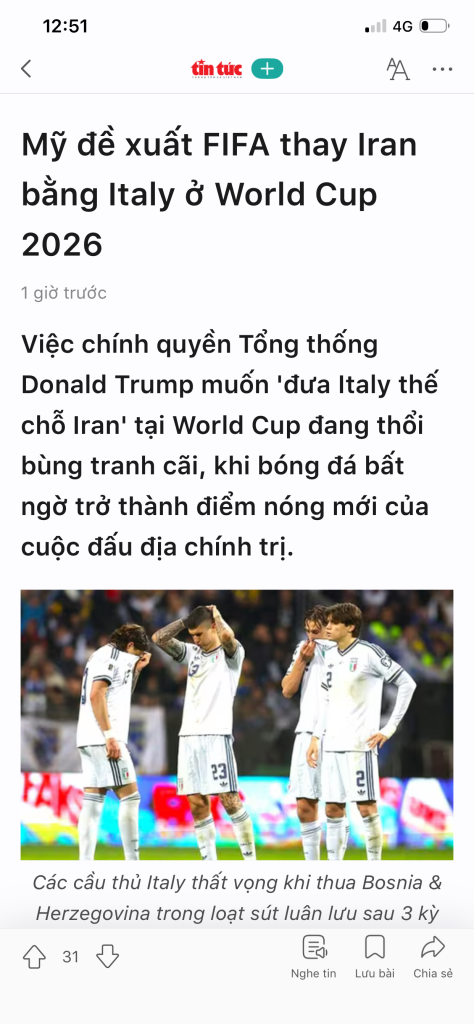Downvote this article
This screenshot has height=1024, width=474.
coord(108,957)
